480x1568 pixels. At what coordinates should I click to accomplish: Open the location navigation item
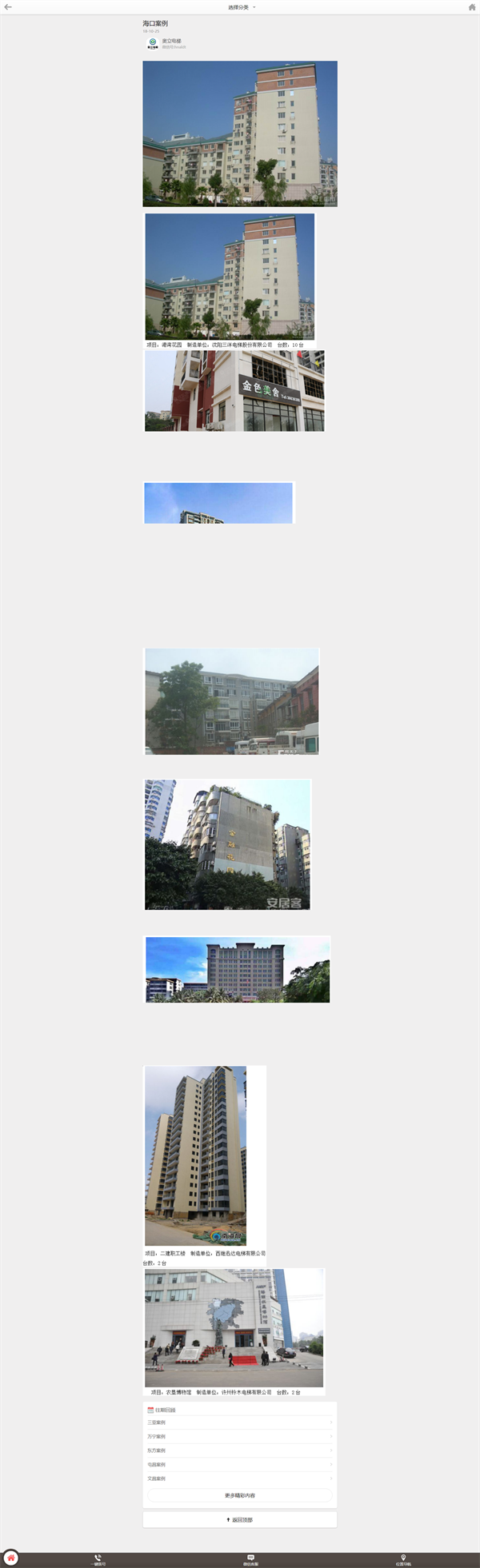pos(403,1560)
